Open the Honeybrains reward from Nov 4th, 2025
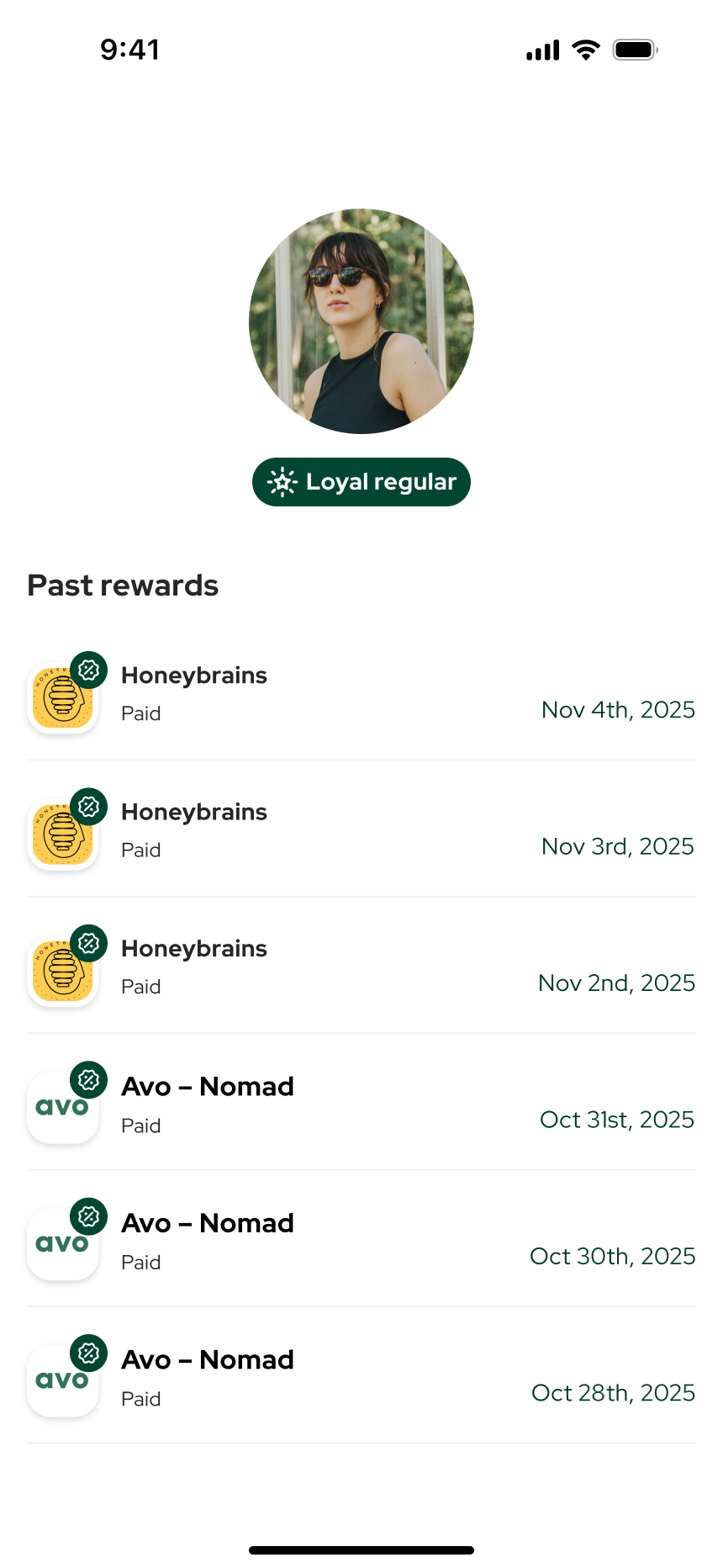 tap(361, 693)
